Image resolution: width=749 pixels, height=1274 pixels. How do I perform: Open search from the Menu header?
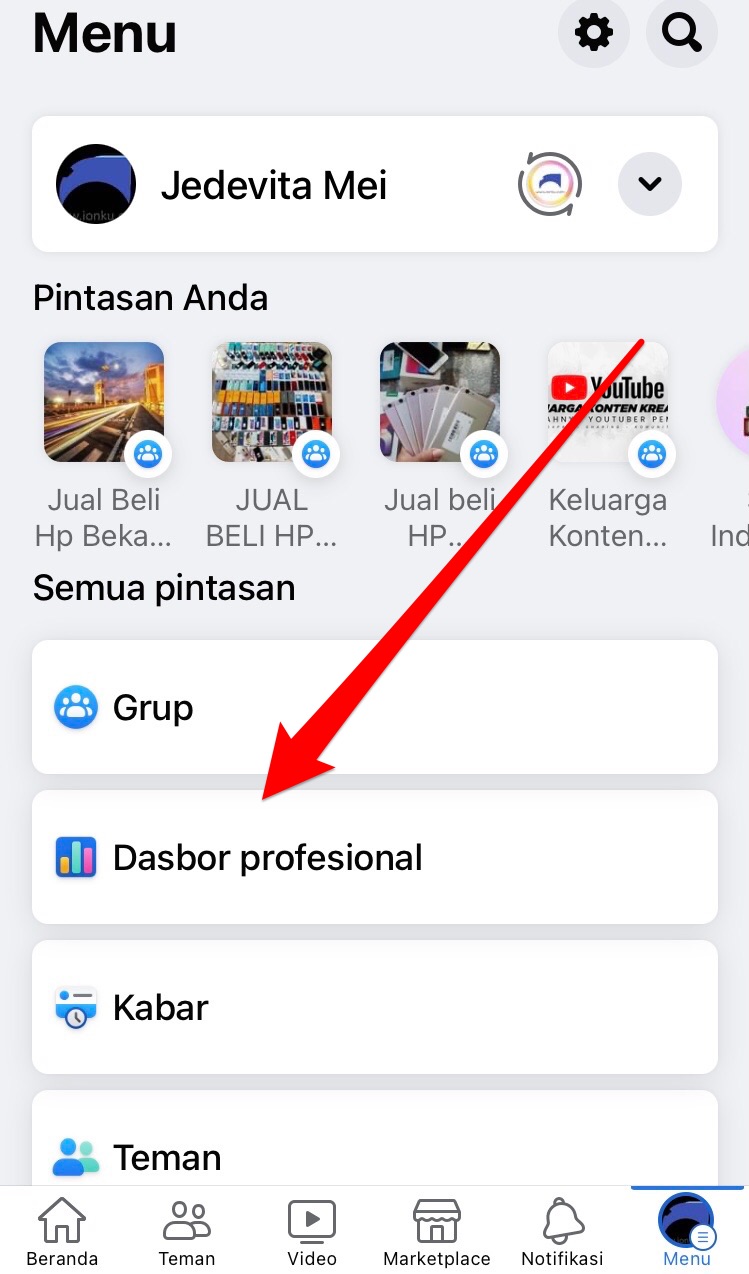pos(681,33)
